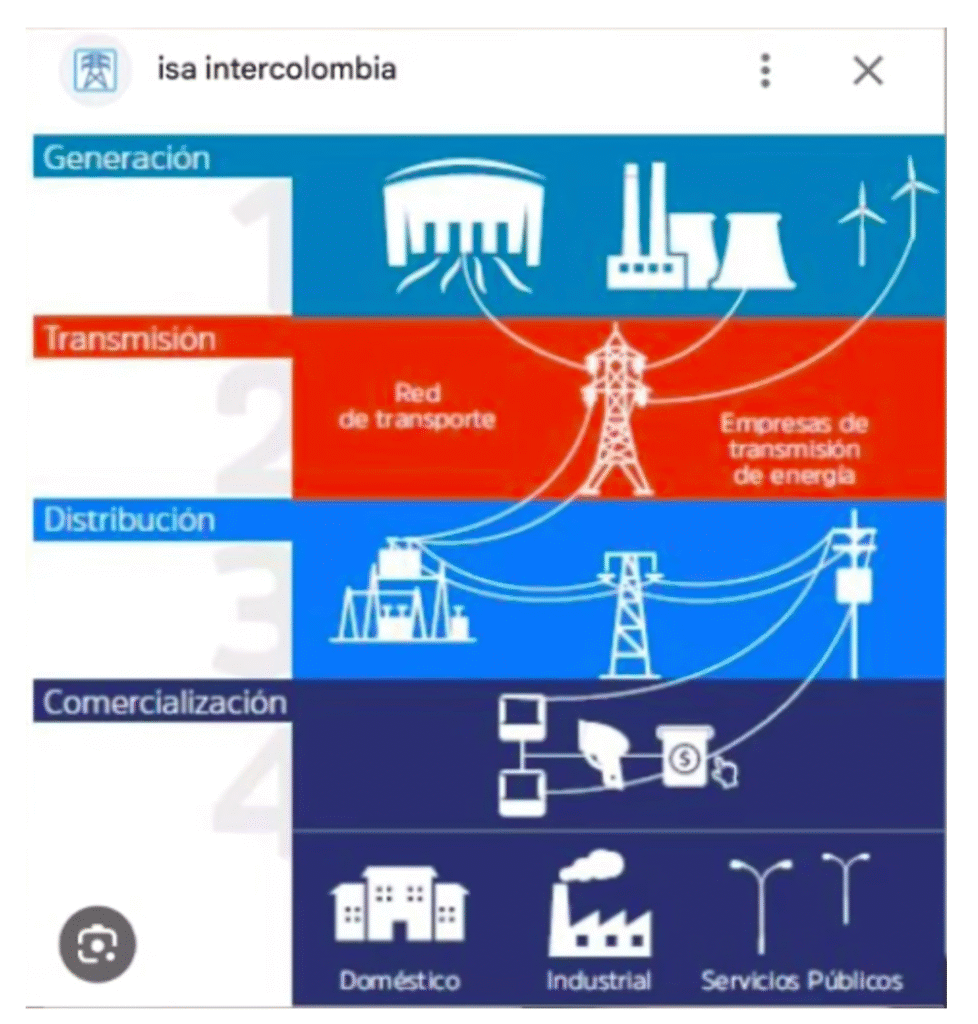Open the three-dot overflow menu
The image size is (978, 1024).
point(765,70)
